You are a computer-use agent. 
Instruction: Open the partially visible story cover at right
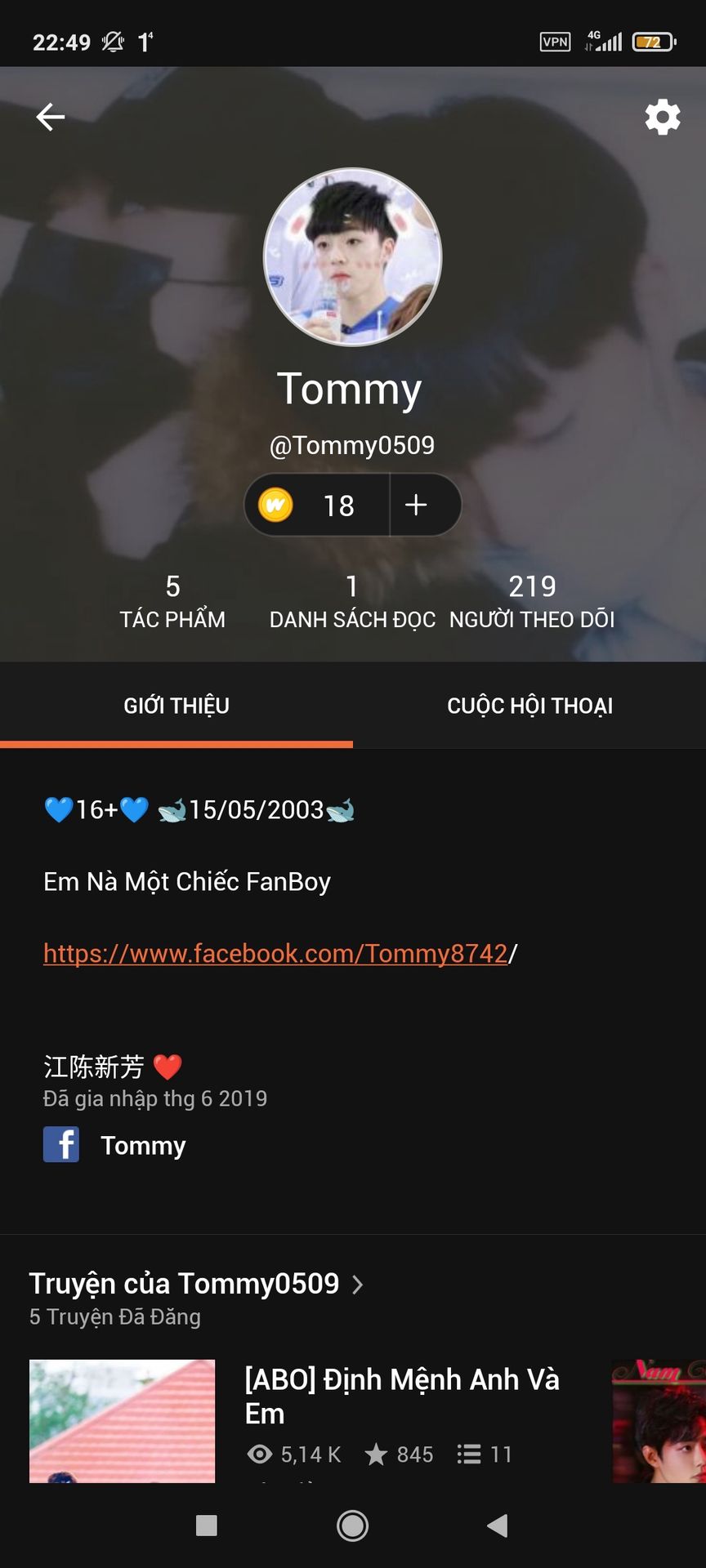point(659,1421)
